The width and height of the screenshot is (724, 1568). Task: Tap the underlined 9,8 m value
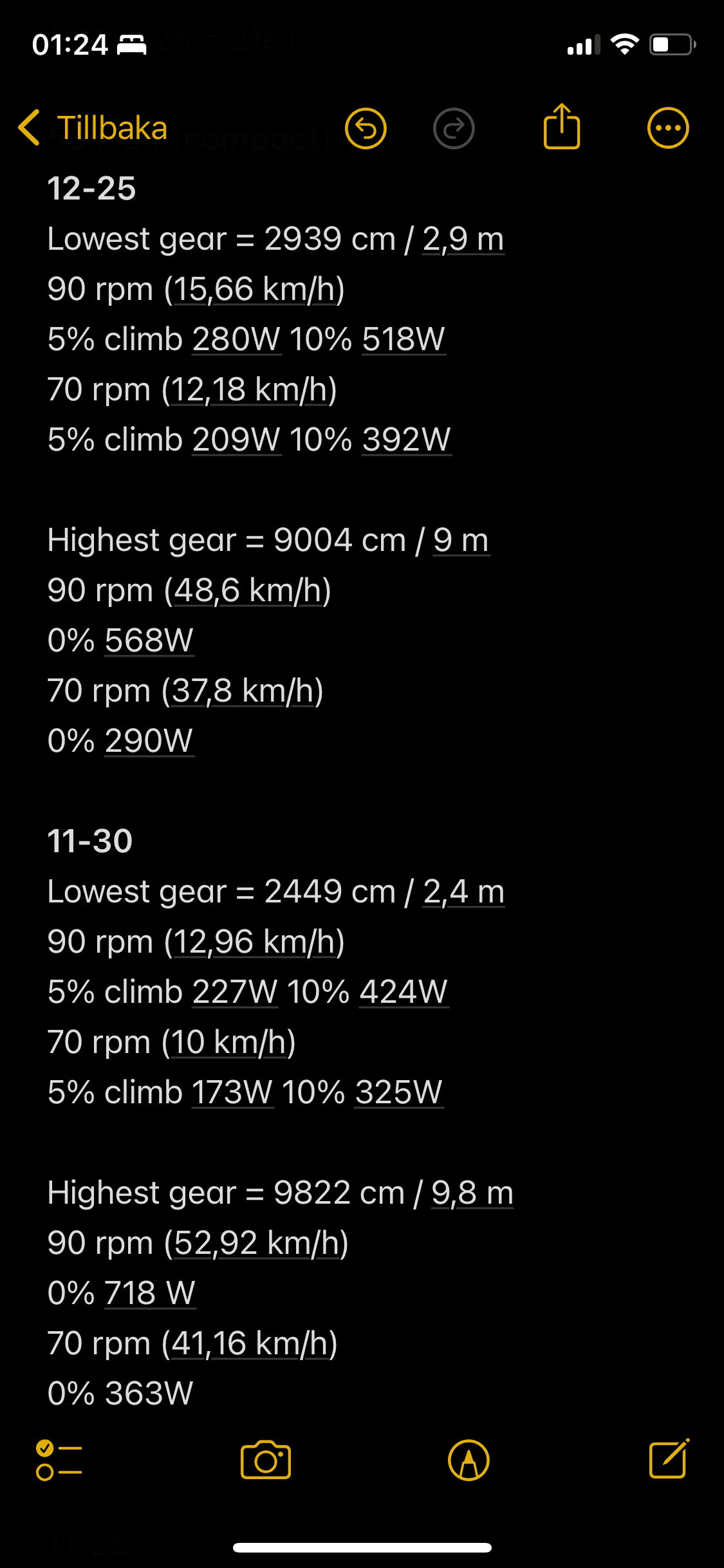point(472,1193)
